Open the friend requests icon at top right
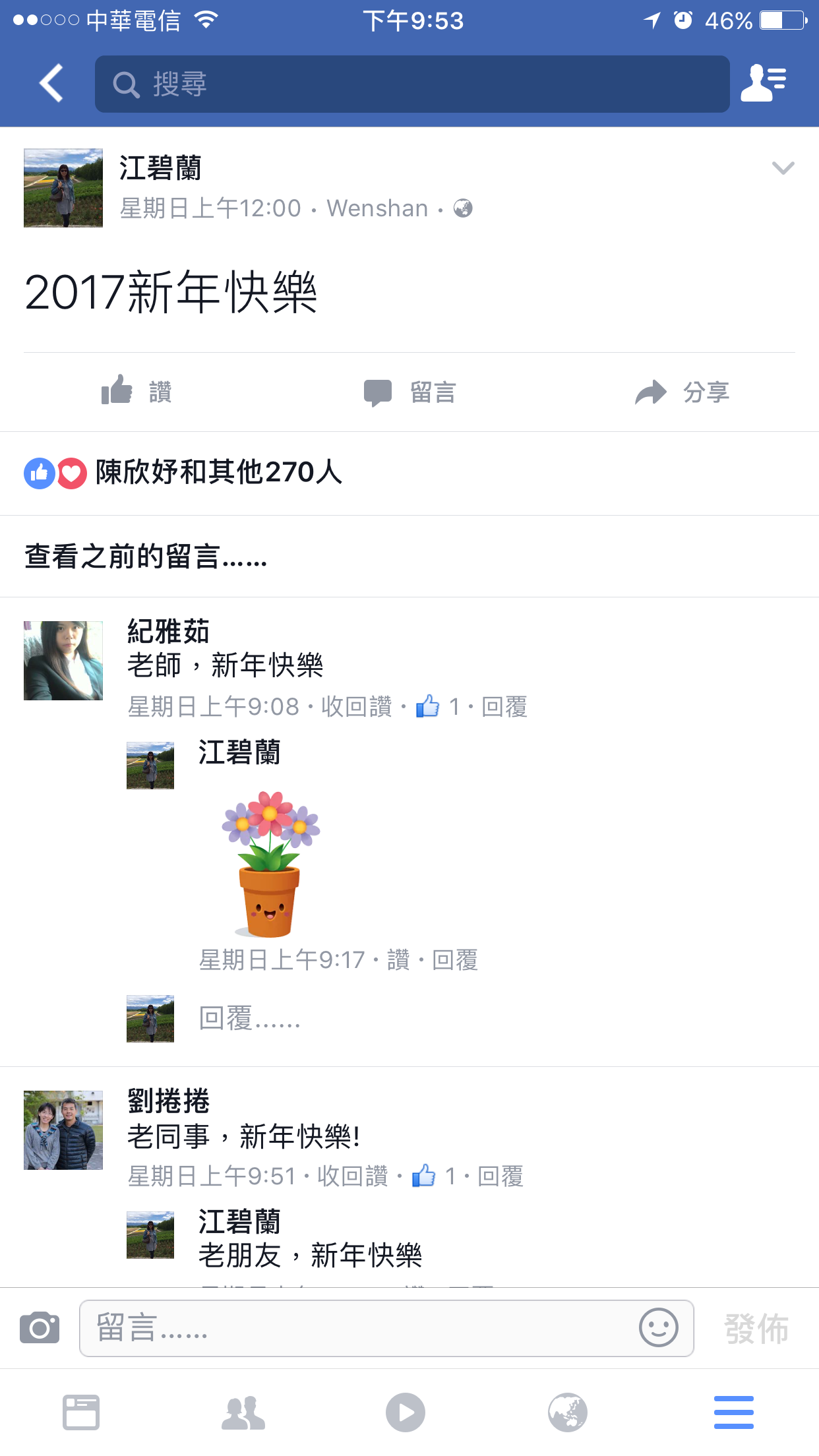Screen dimensions: 819x1456 click(x=764, y=83)
